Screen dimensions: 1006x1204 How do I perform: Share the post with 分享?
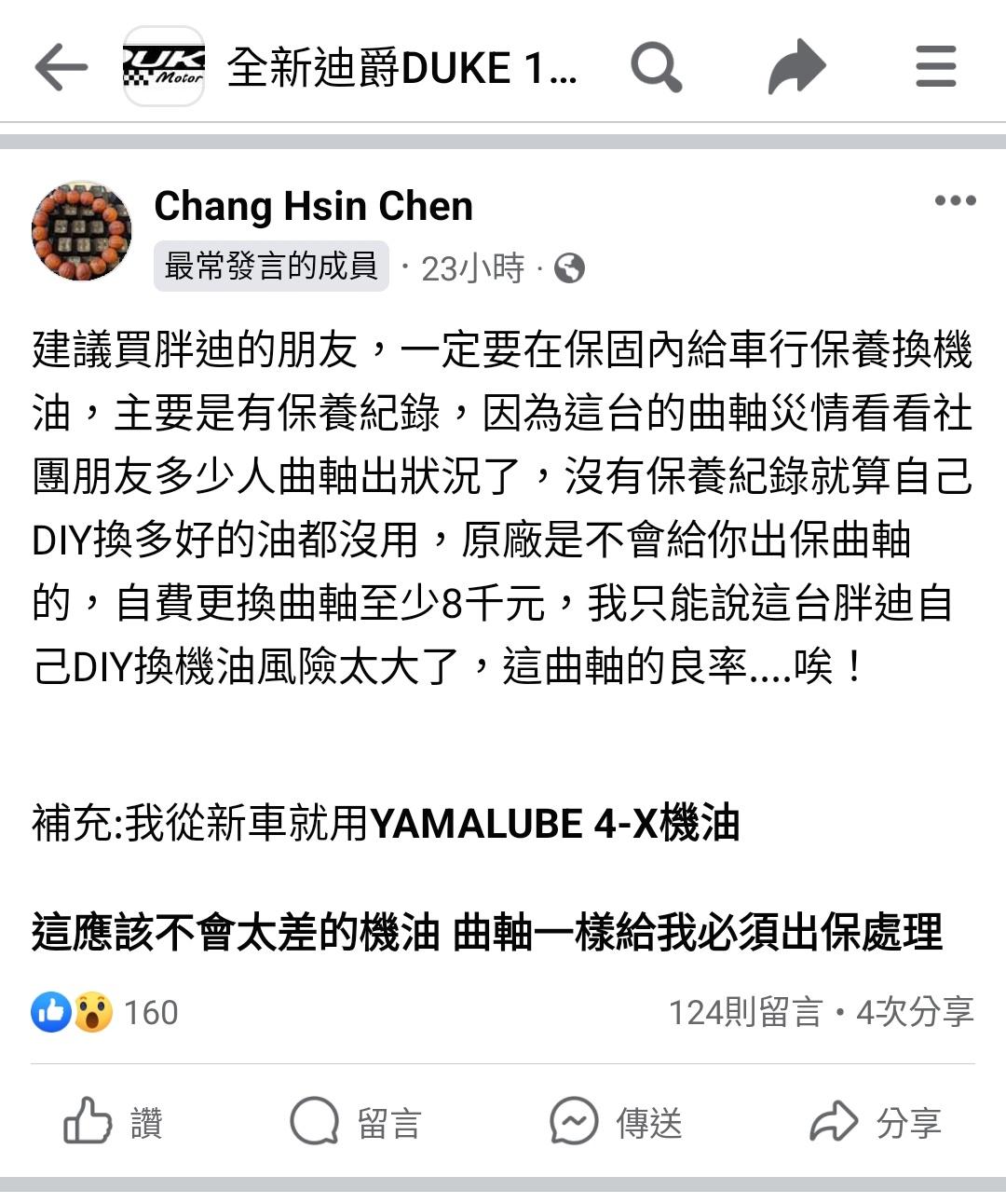point(876,1121)
